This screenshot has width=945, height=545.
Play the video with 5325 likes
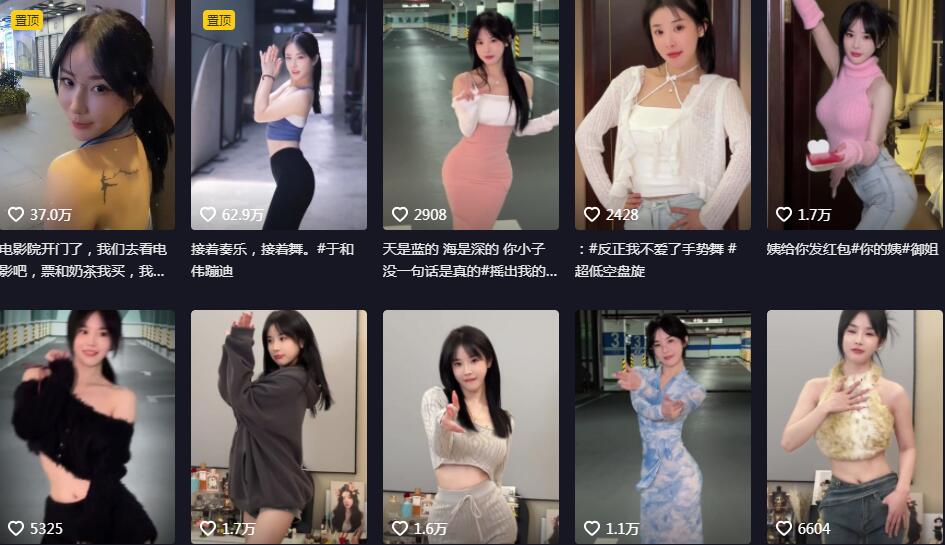click(87, 427)
